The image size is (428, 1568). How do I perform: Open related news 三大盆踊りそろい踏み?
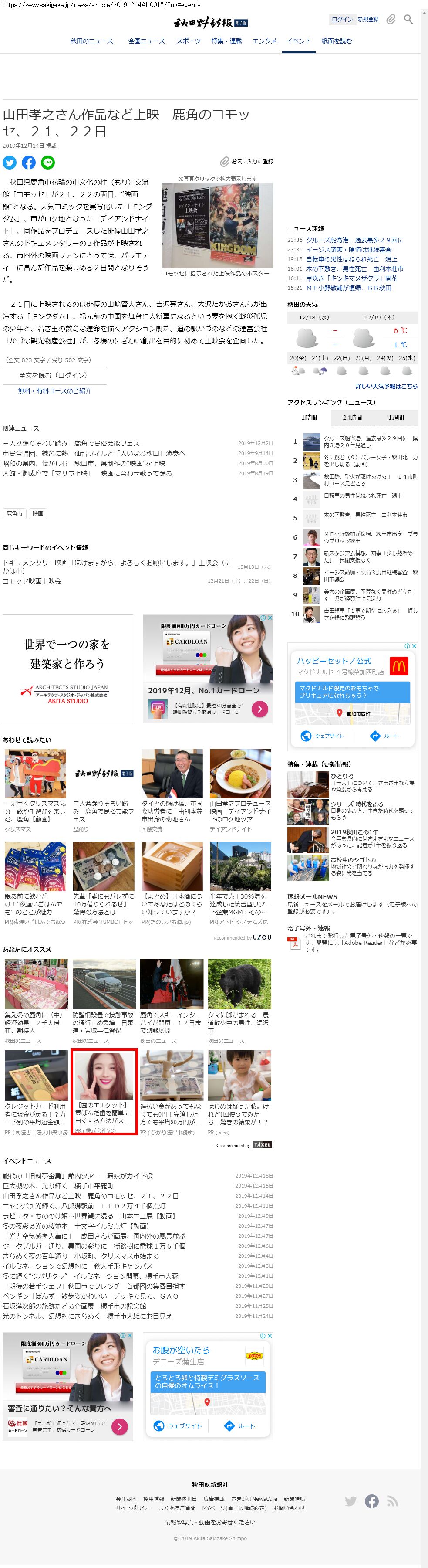pos(71,443)
